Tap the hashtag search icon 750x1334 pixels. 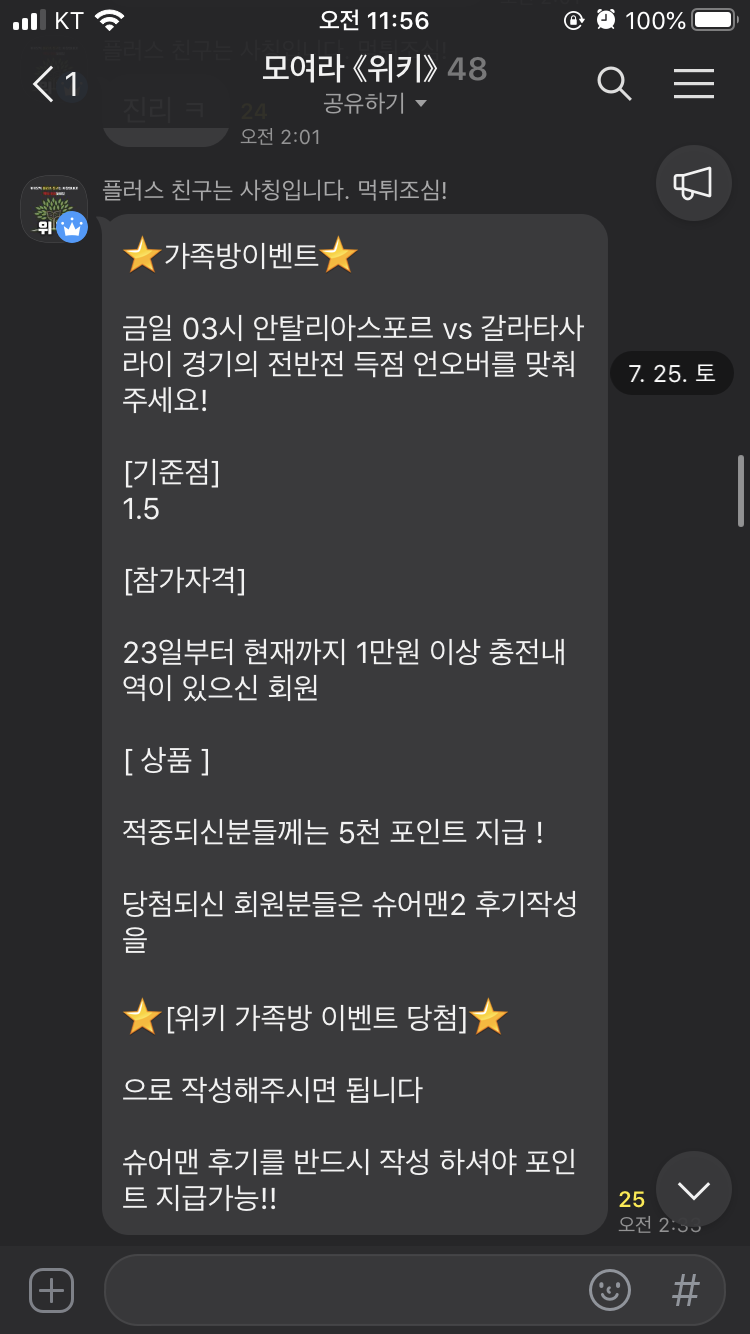686,1290
